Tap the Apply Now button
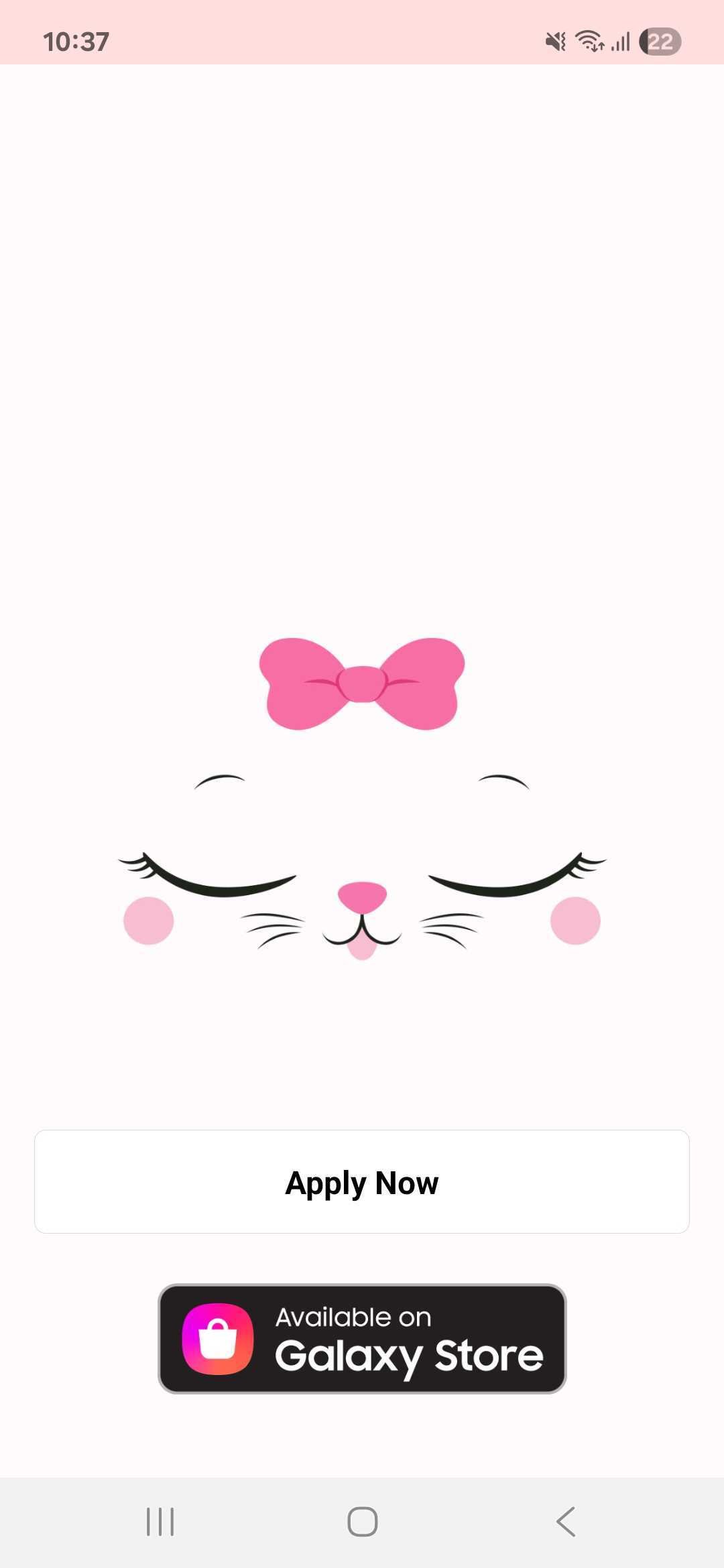Image resolution: width=724 pixels, height=1568 pixels. [x=362, y=1182]
